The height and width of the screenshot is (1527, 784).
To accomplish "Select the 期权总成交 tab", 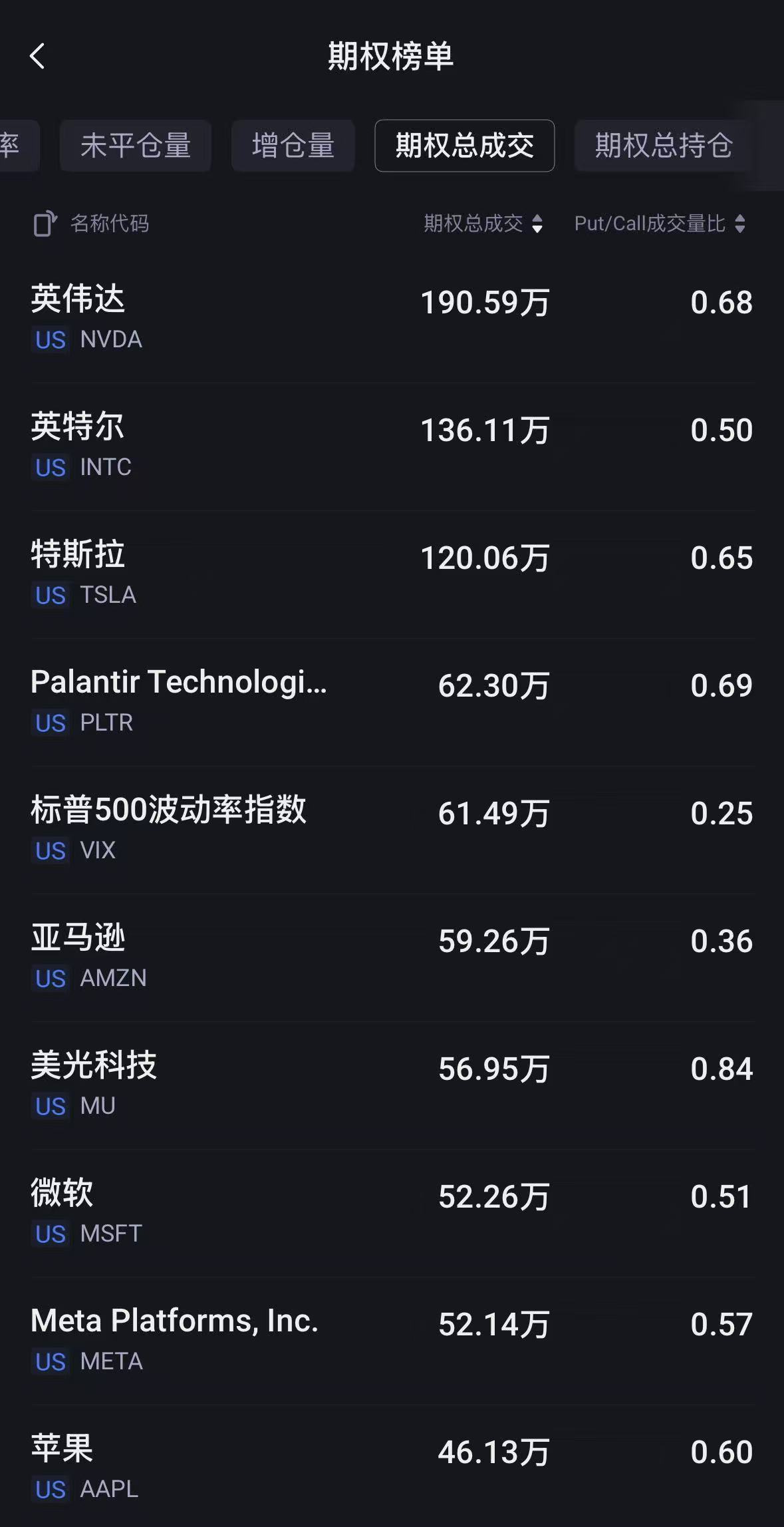I will click(464, 146).
